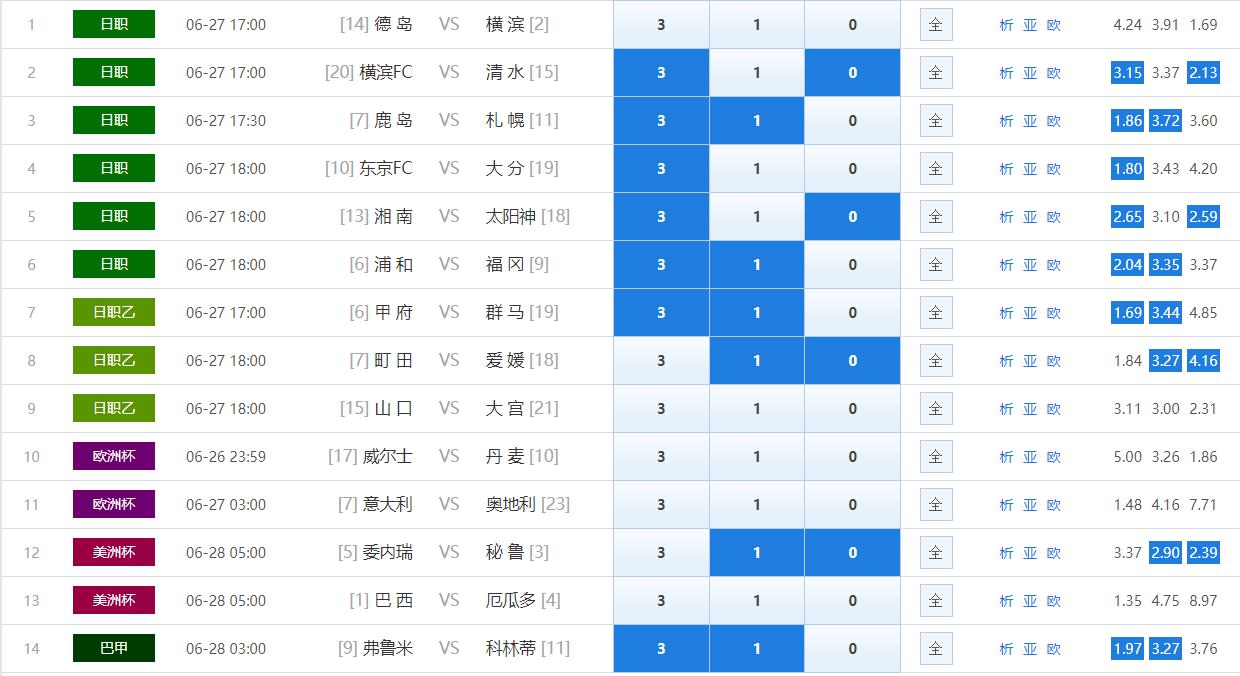This screenshot has width=1240, height=676.
Task: Select 3 for 委内瑞 vs 秘鲁 match
Action: [661, 553]
